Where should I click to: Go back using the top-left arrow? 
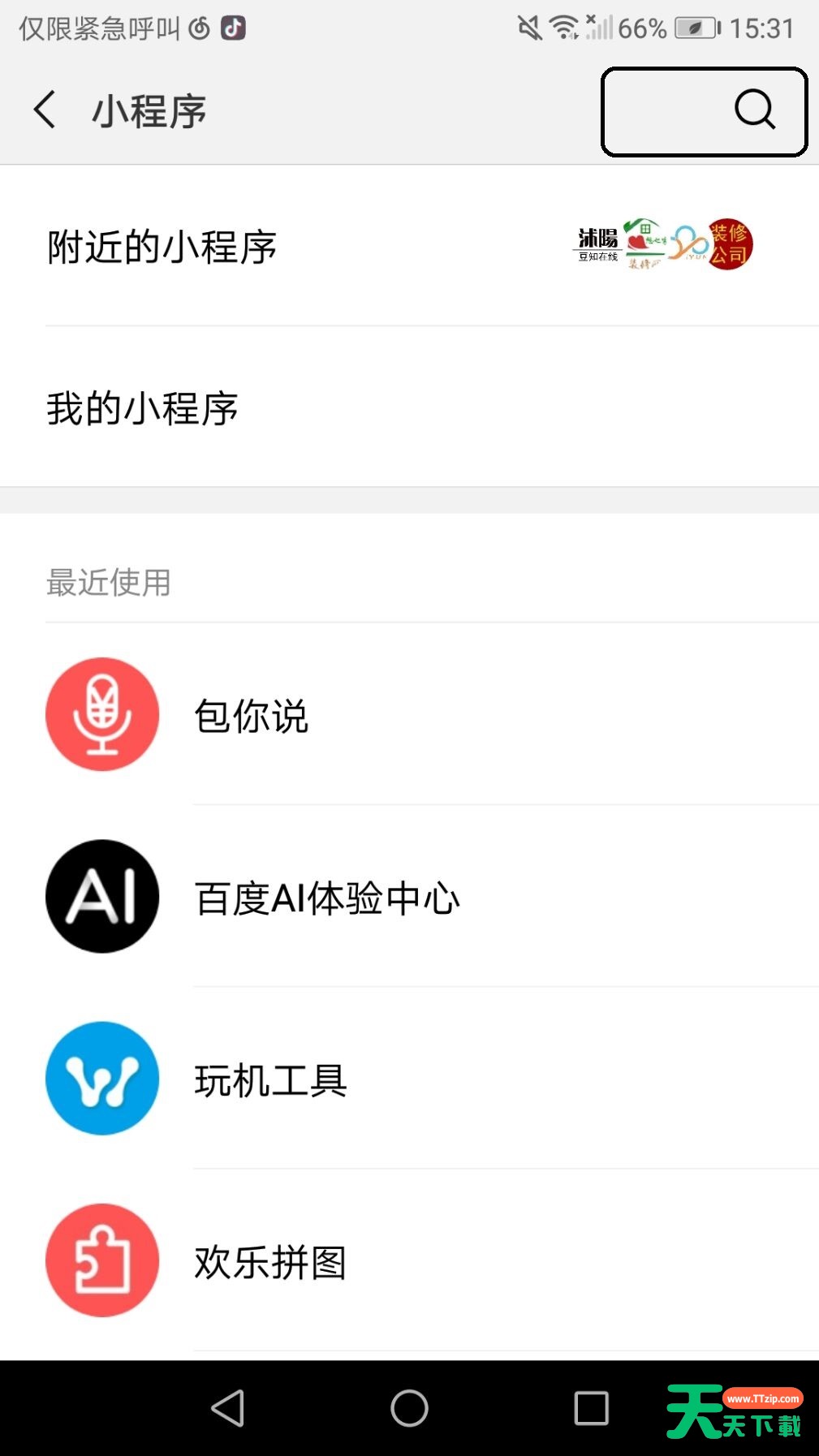45,110
